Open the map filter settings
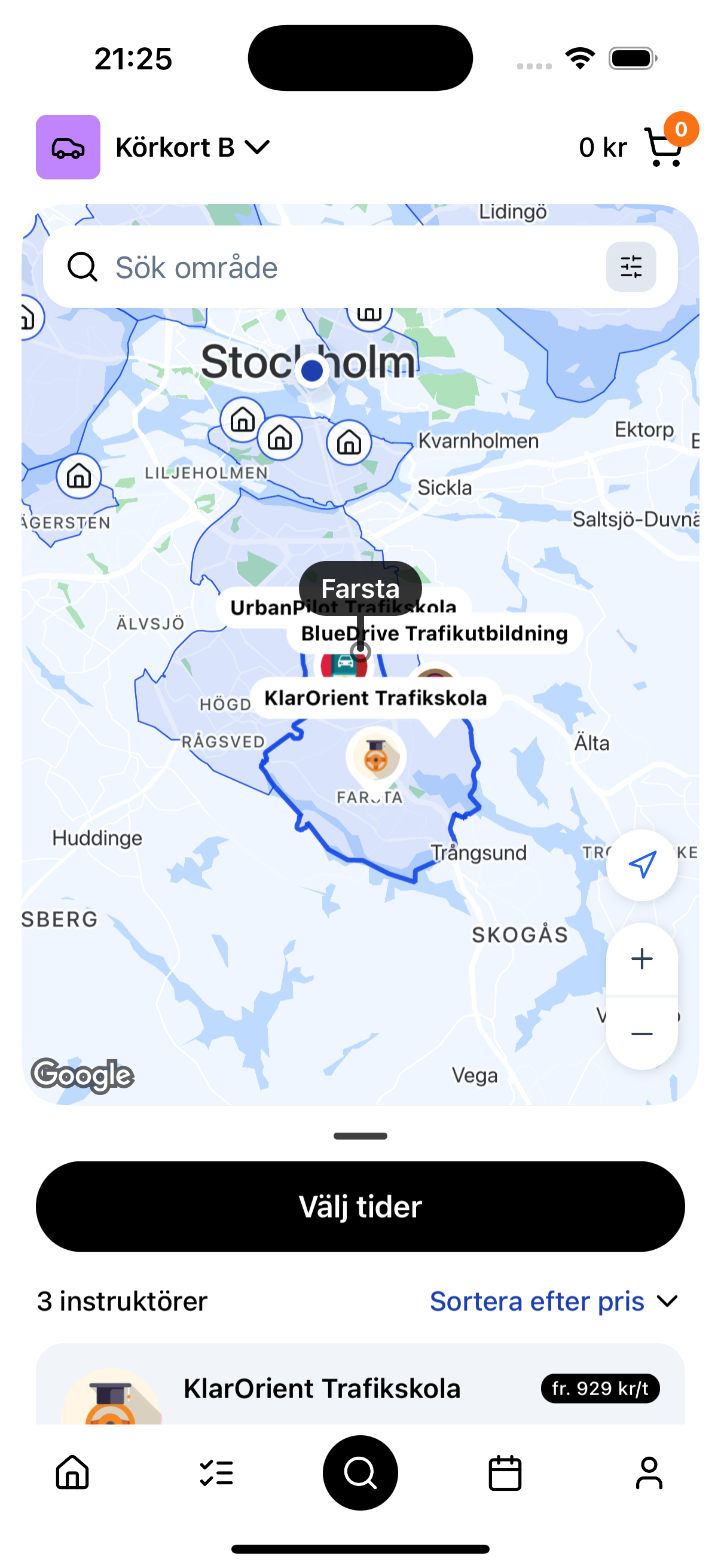721x1568 pixels. coord(630,267)
